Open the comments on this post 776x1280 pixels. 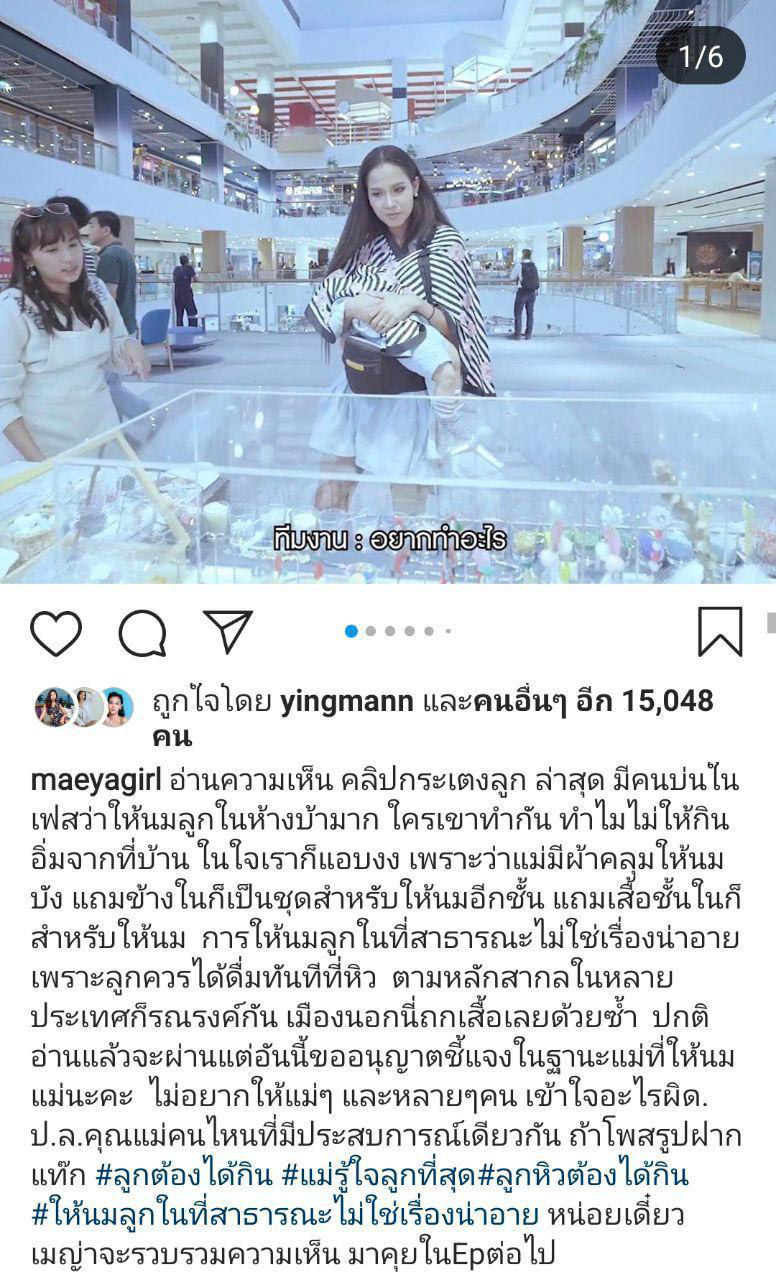click(x=142, y=632)
